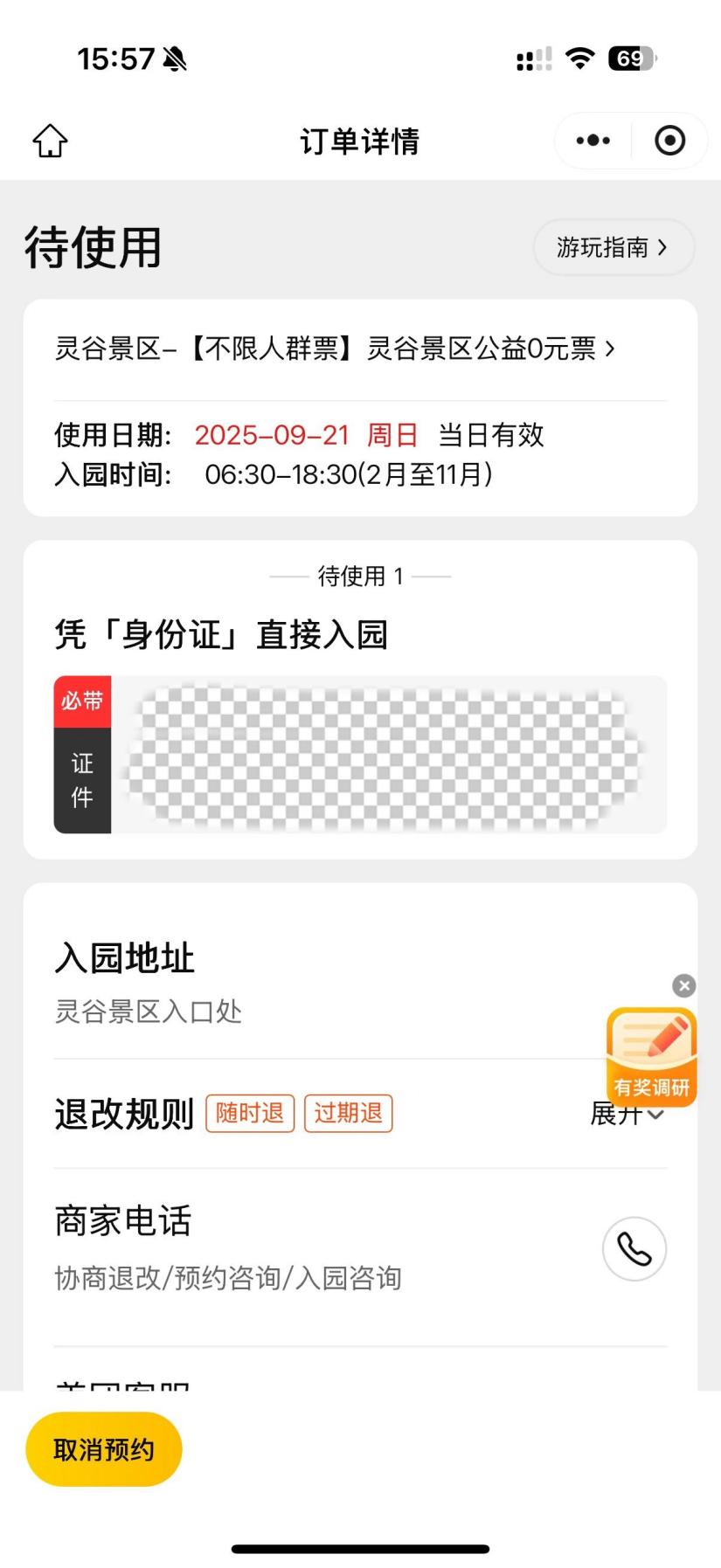Dismiss the 有奖调研 floating banner
Viewport: 721px width, 1568px height.
coord(684,985)
